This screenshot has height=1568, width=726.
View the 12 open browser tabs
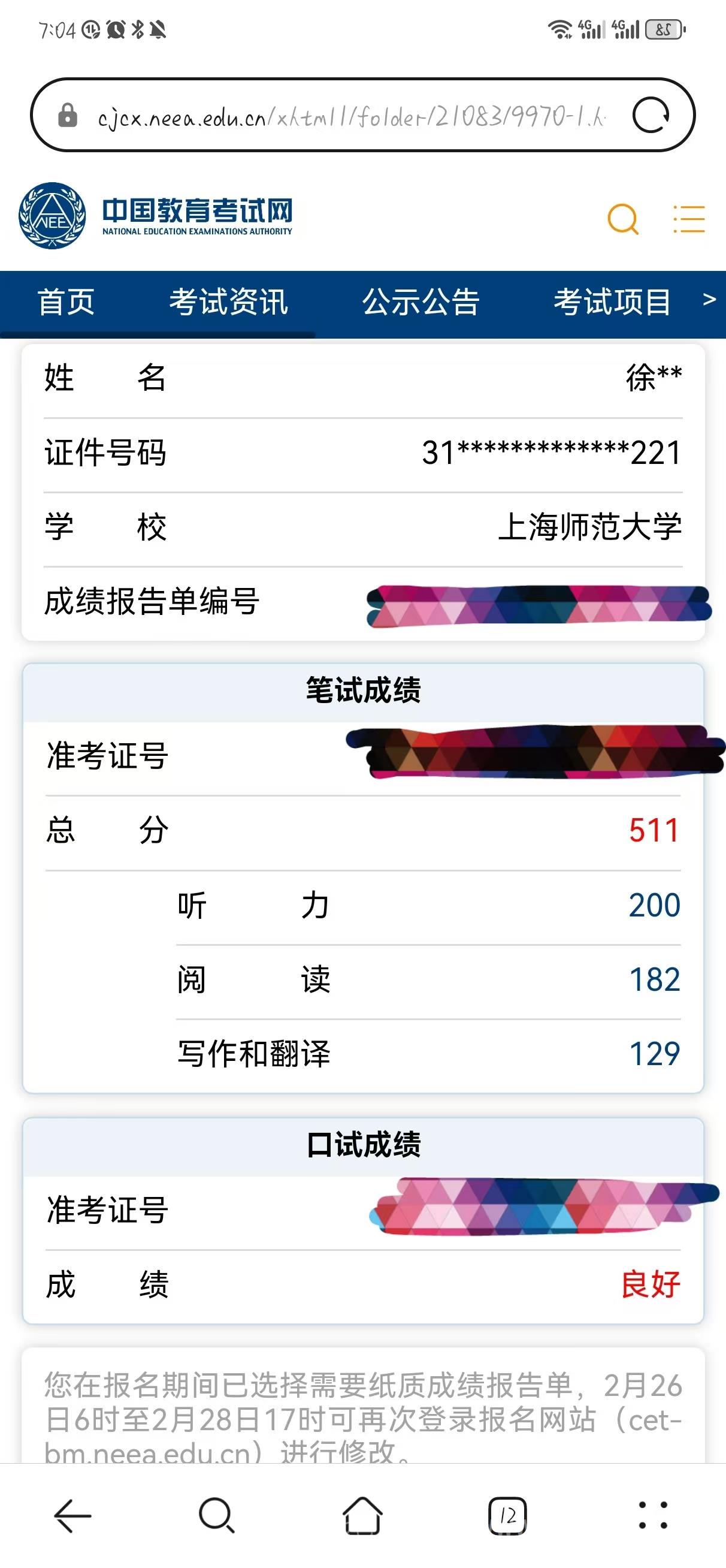pyautogui.click(x=507, y=1515)
